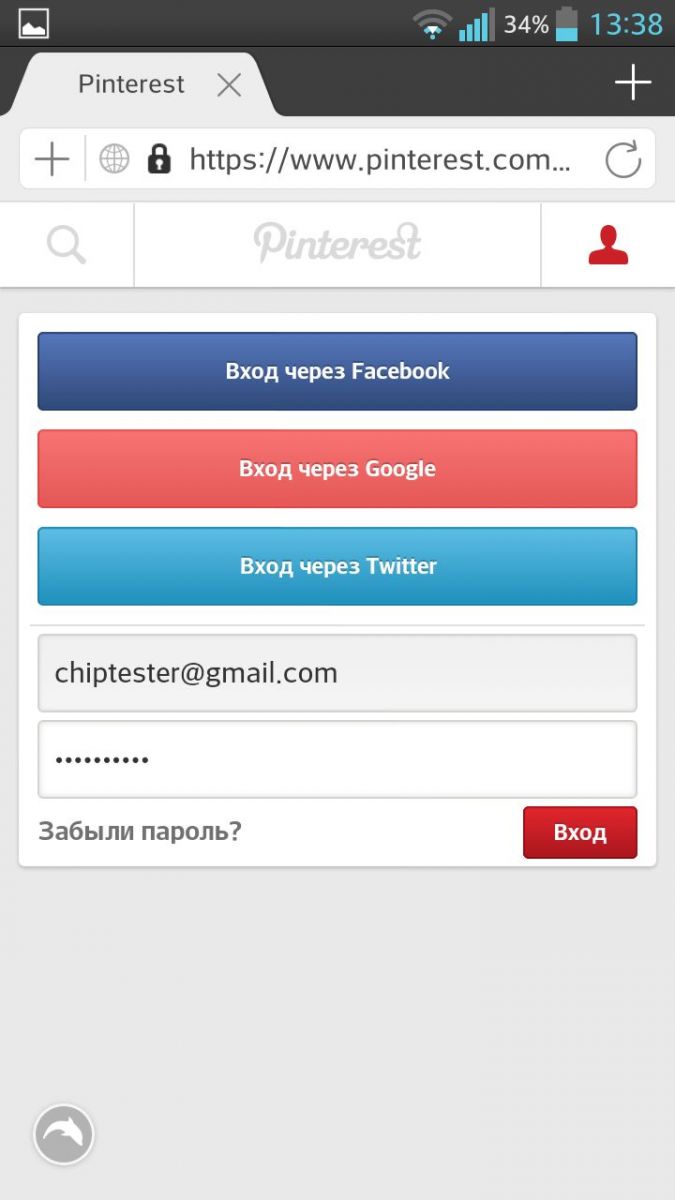Tap the red Вход button

tap(579, 832)
